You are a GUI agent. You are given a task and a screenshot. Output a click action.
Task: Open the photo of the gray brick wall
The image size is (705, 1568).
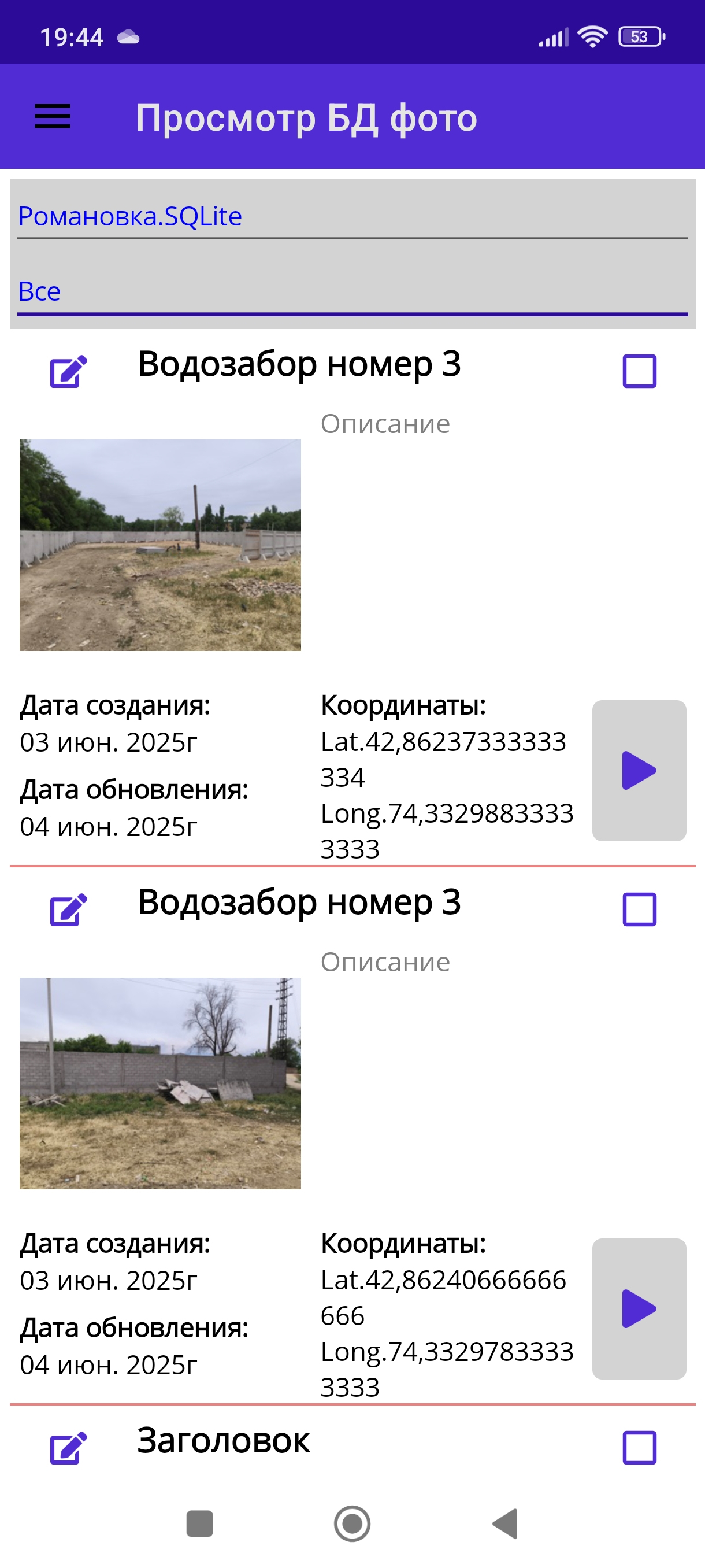(x=160, y=1083)
